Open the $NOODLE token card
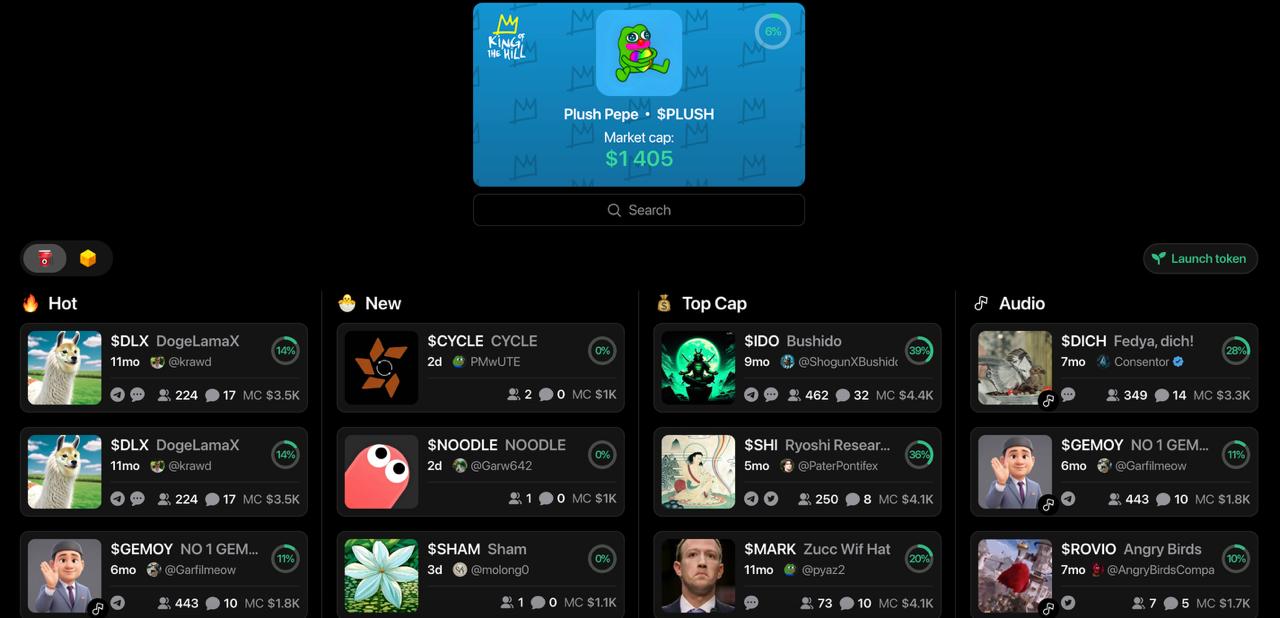Image resolution: width=1280 pixels, height=618 pixels. [480, 471]
